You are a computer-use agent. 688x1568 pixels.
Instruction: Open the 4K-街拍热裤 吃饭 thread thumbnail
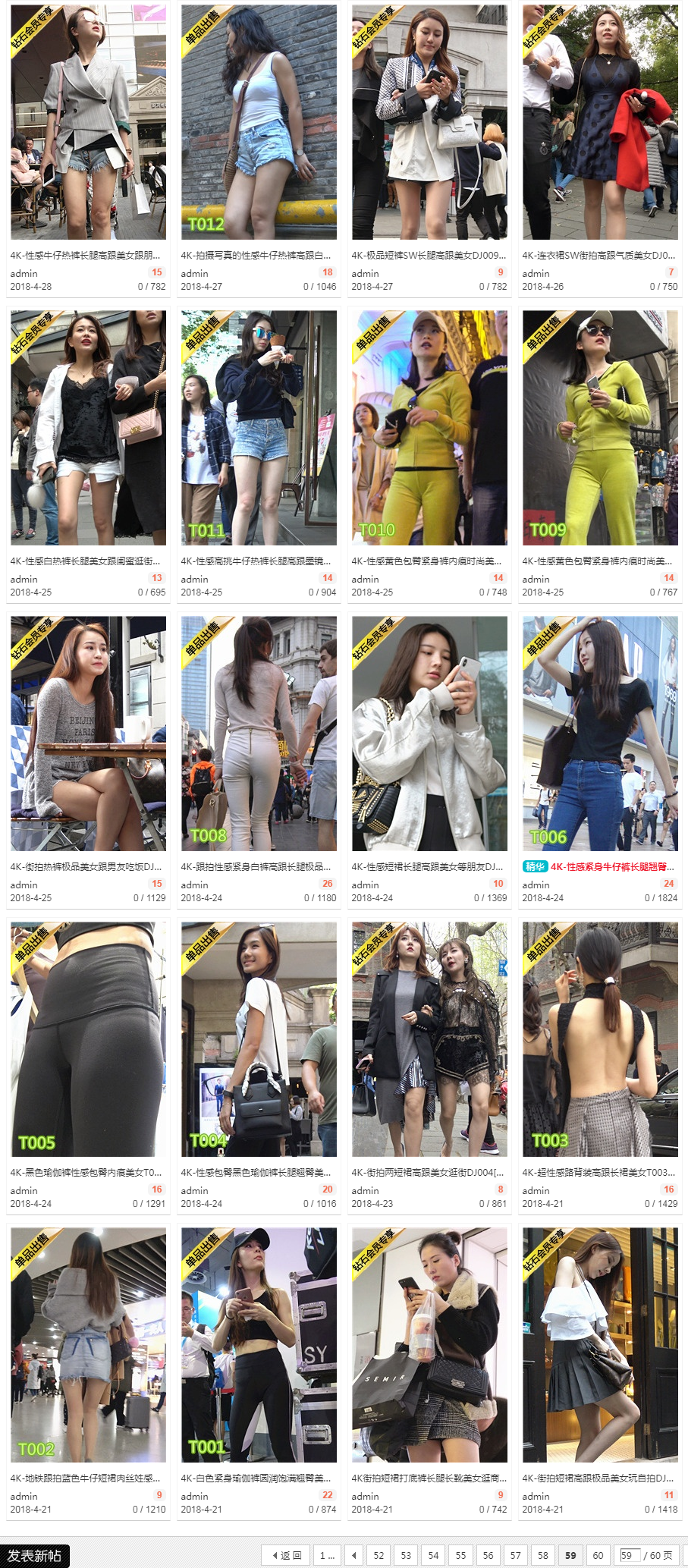pos(88,734)
